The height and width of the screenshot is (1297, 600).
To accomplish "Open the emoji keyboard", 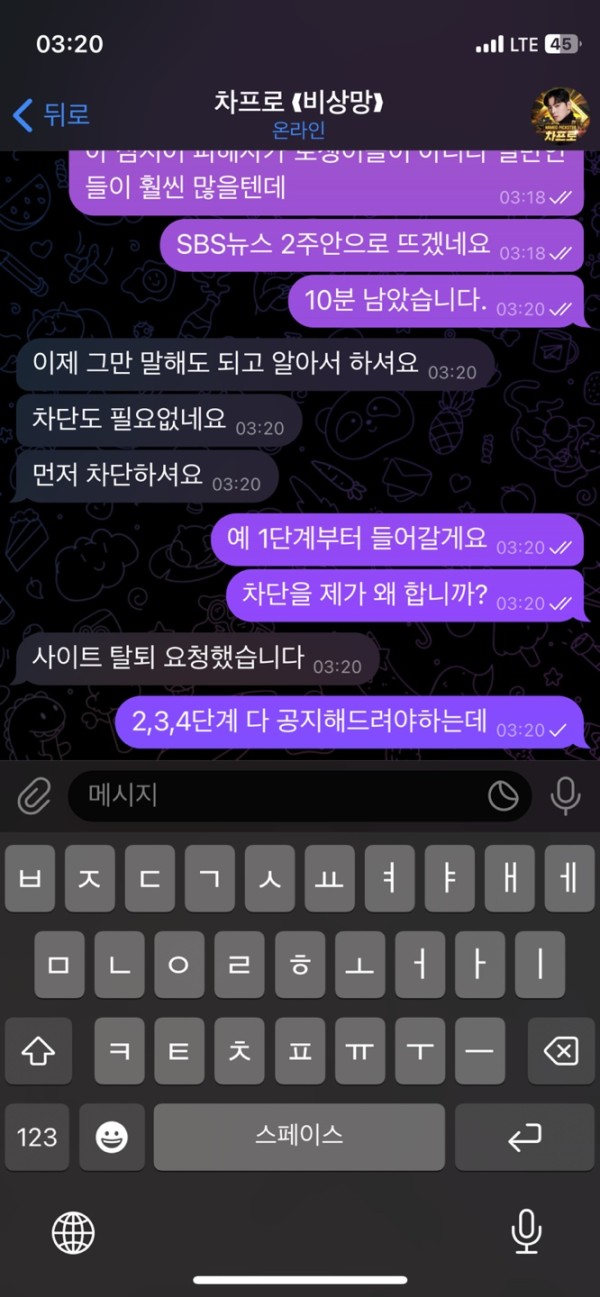I will [x=112, y=1137].
